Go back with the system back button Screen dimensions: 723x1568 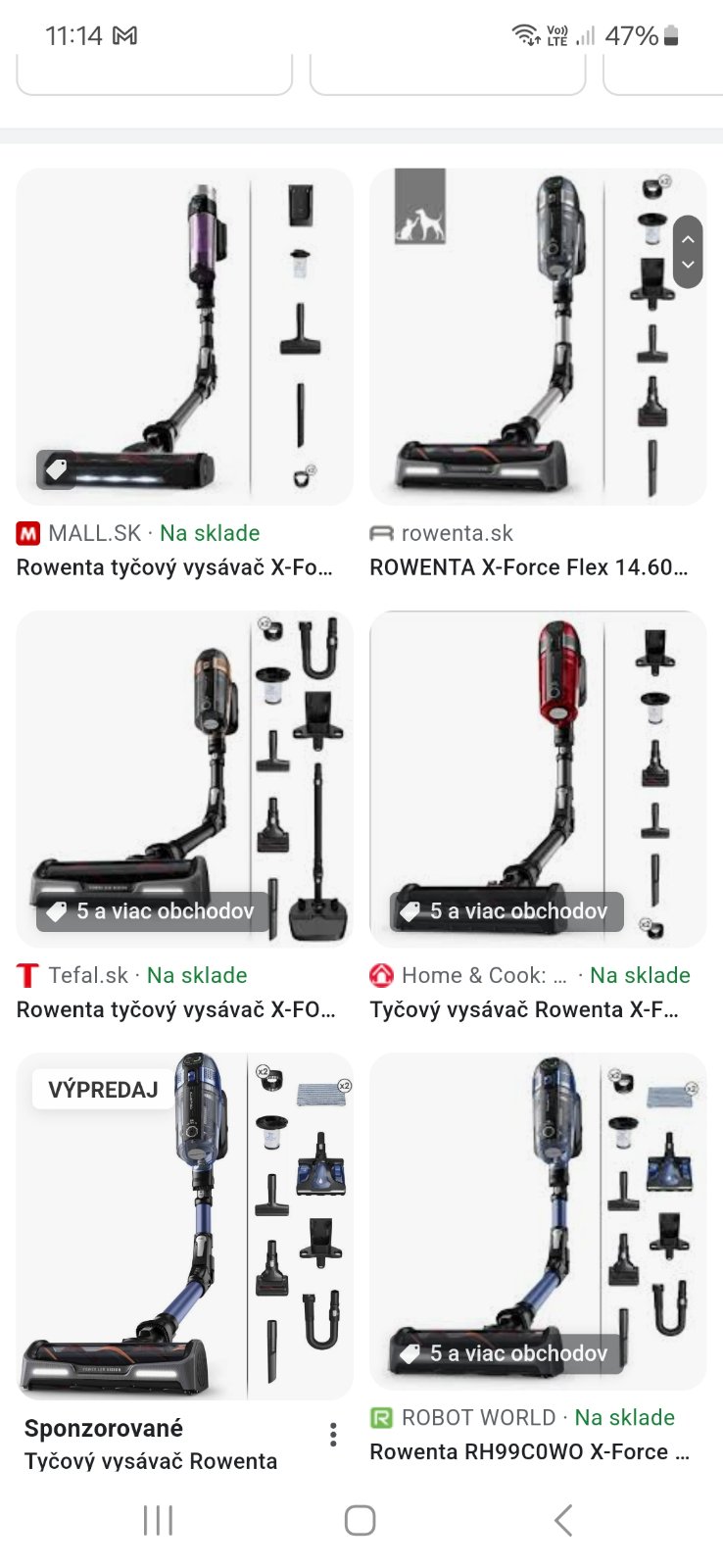coord(562,1520)
